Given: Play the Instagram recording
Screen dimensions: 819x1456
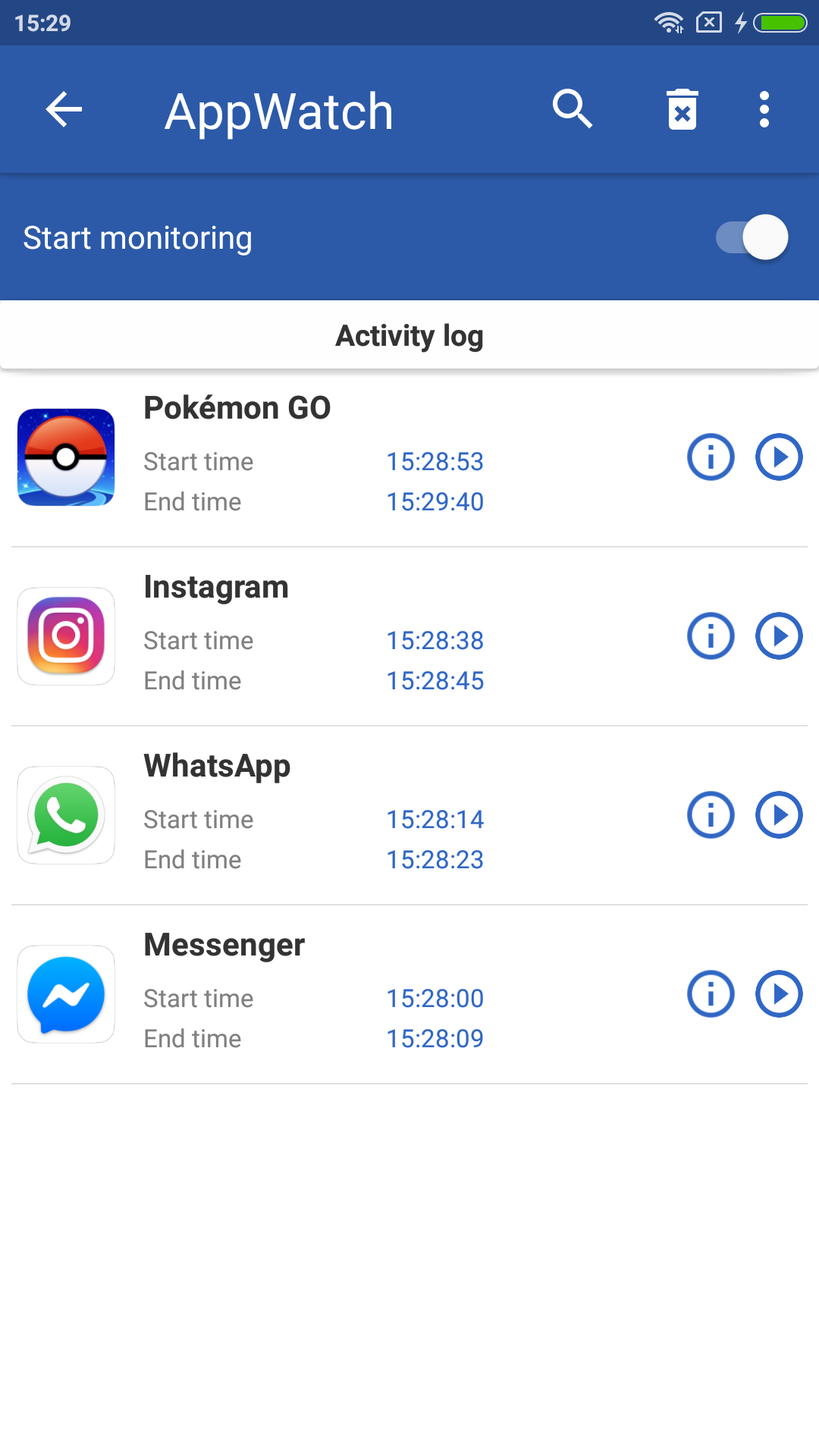Looking at the screenshot, I should [x=779, y=636].
